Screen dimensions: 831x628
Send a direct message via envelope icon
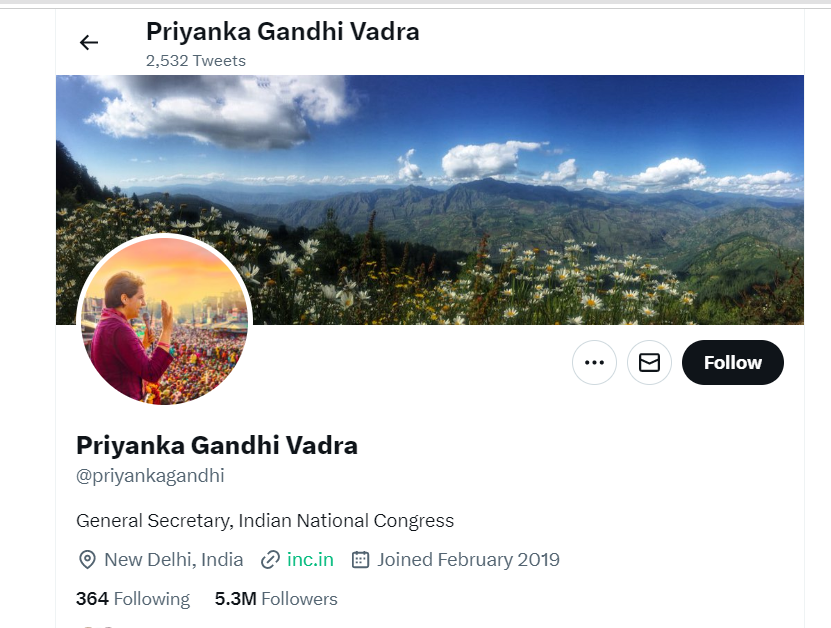point(649,363)
